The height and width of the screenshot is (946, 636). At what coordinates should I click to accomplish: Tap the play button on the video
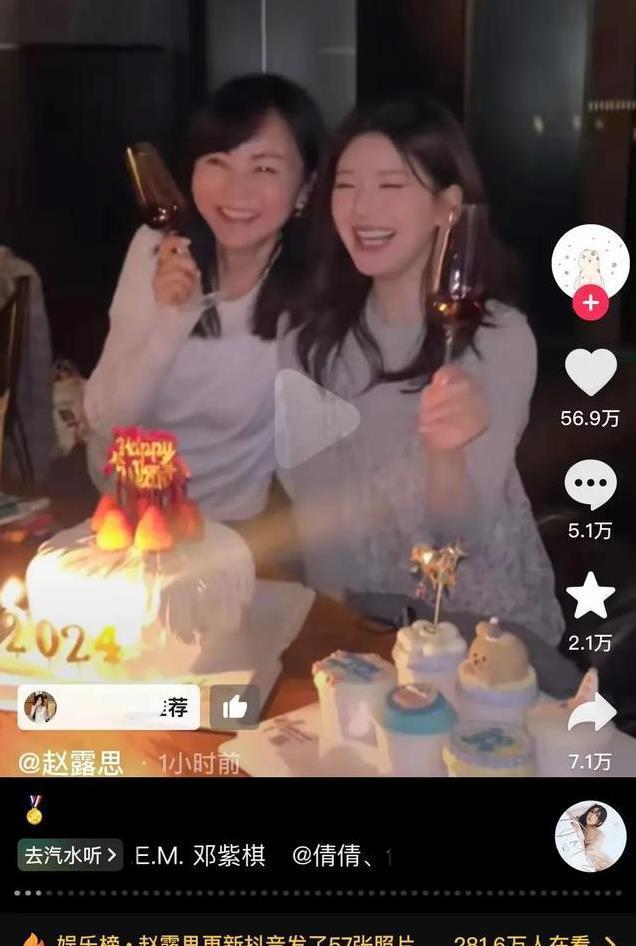coord(316,420)
